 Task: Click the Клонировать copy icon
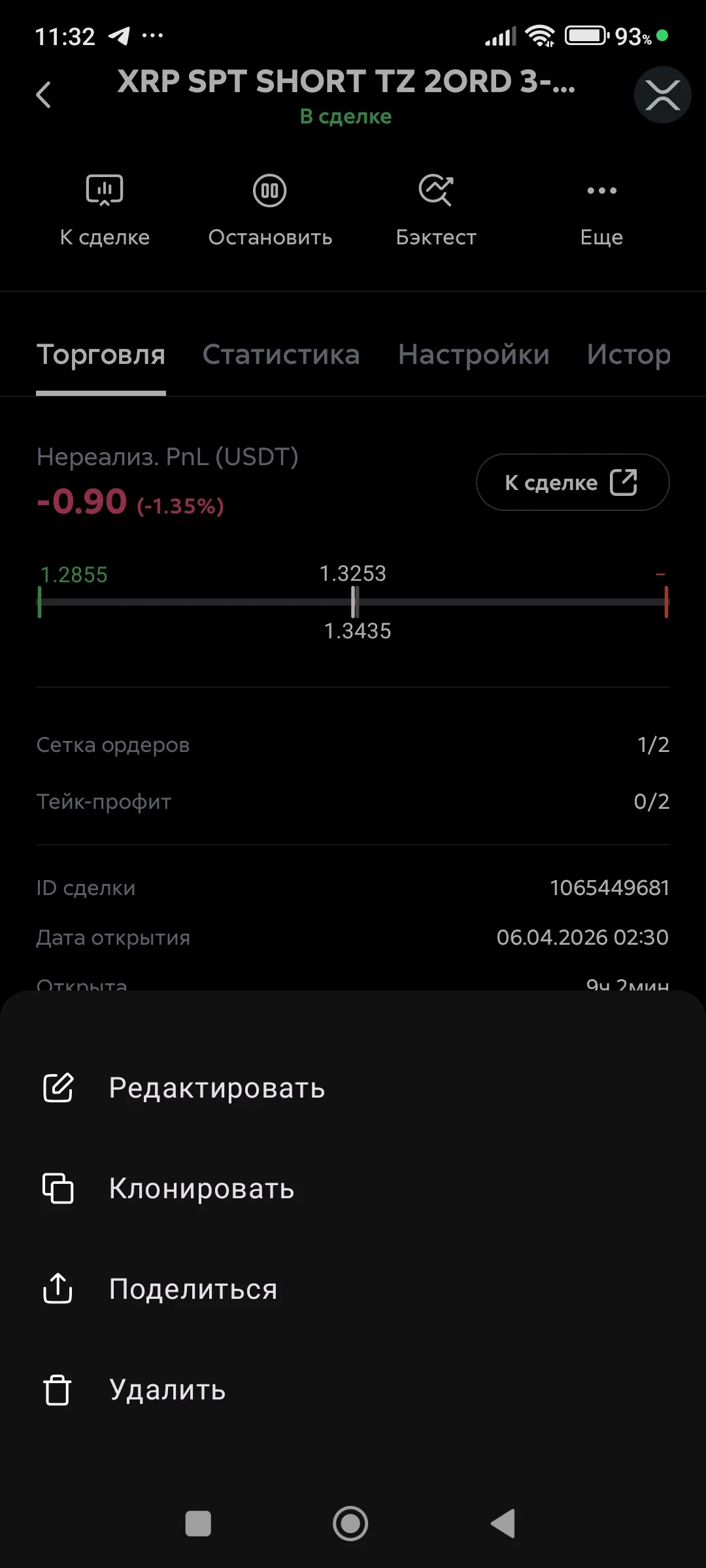[x=58, y=1188]
